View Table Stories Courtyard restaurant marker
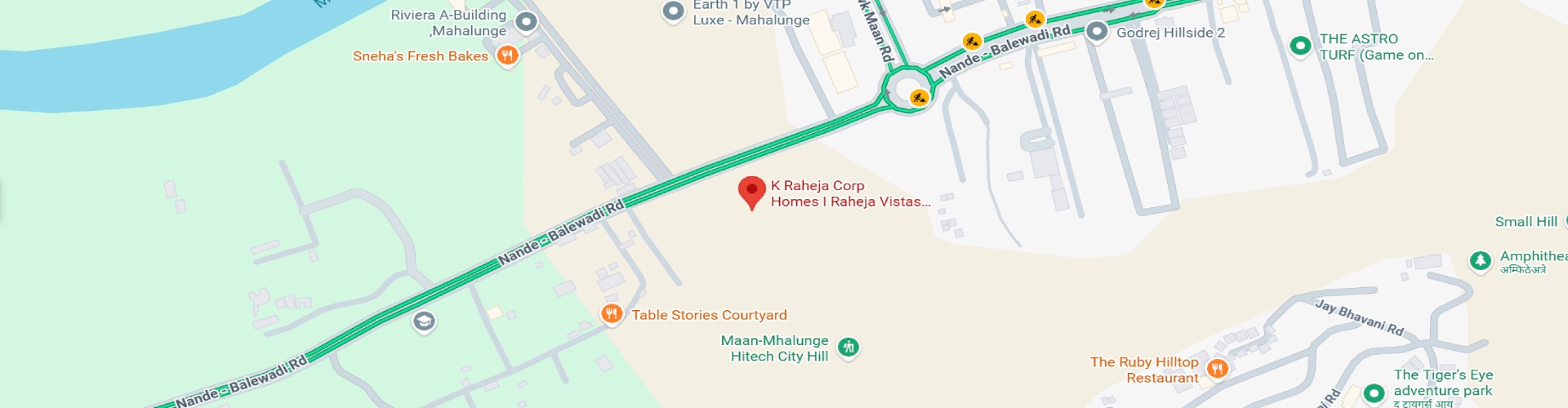Viewport: 1568px width, 408px height. click(x=612, y=314)
